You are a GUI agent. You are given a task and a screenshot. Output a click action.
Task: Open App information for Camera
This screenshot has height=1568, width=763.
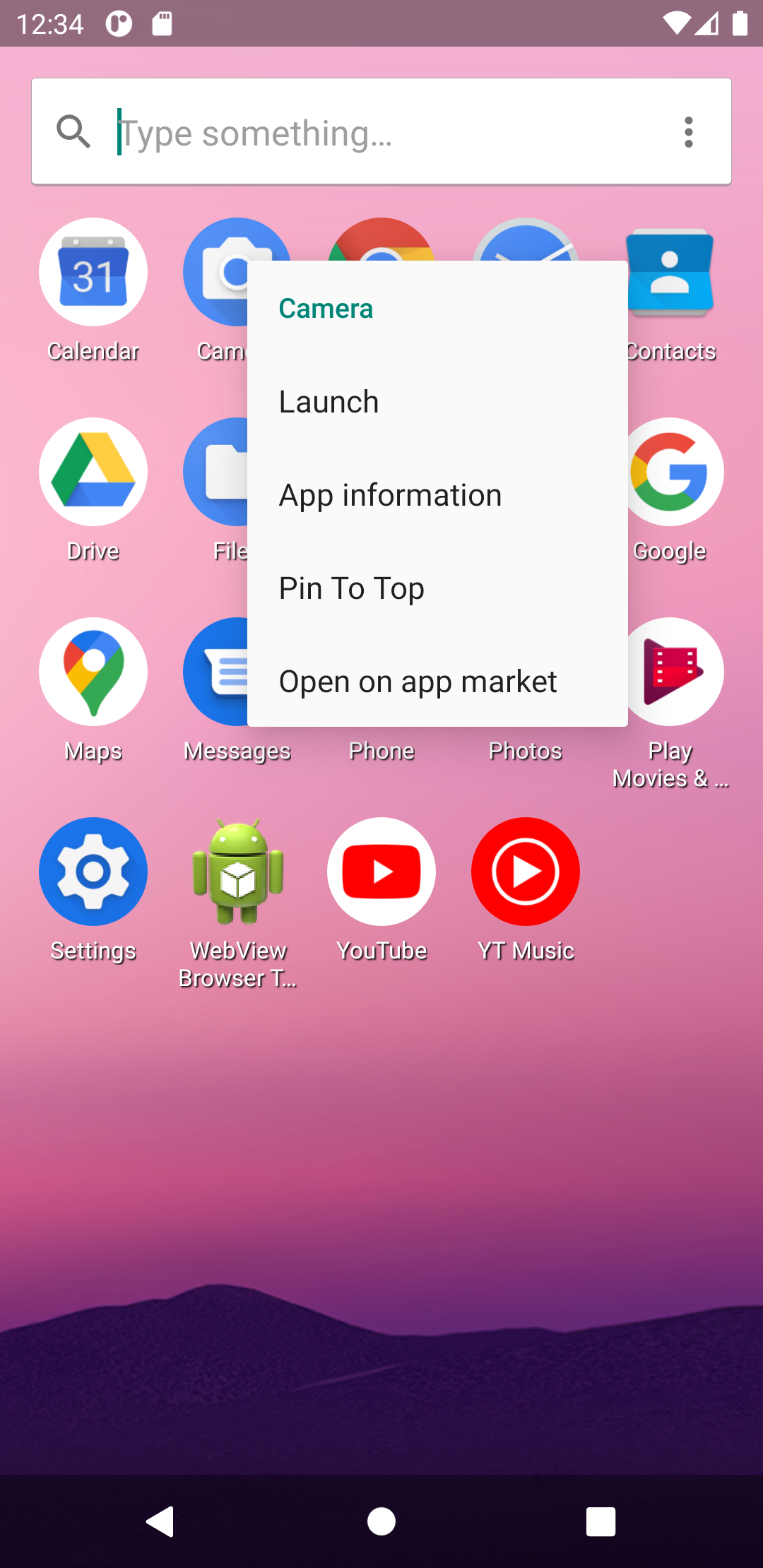[390, 495]
